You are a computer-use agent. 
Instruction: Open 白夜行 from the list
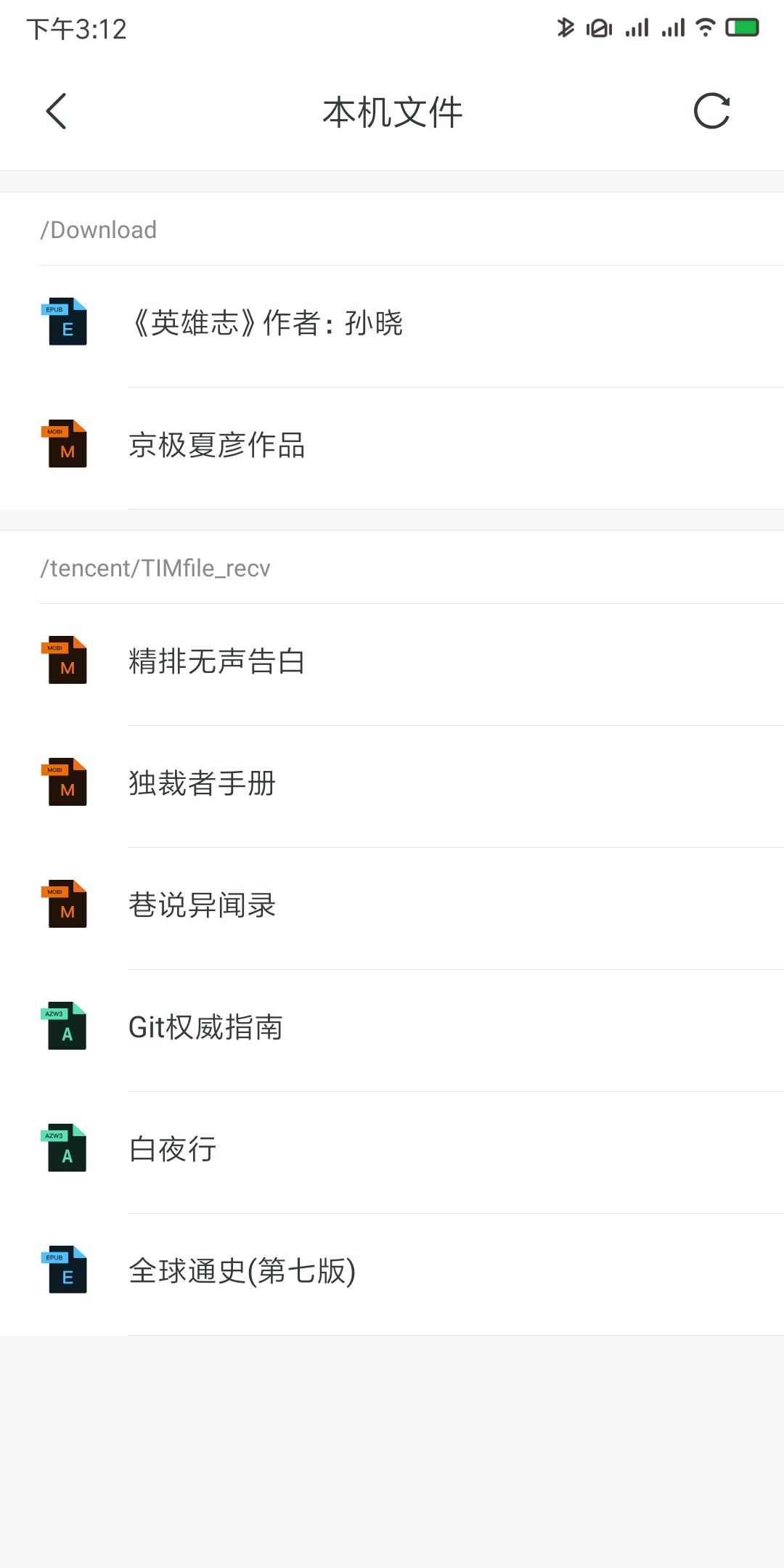tap(171, 1148)
